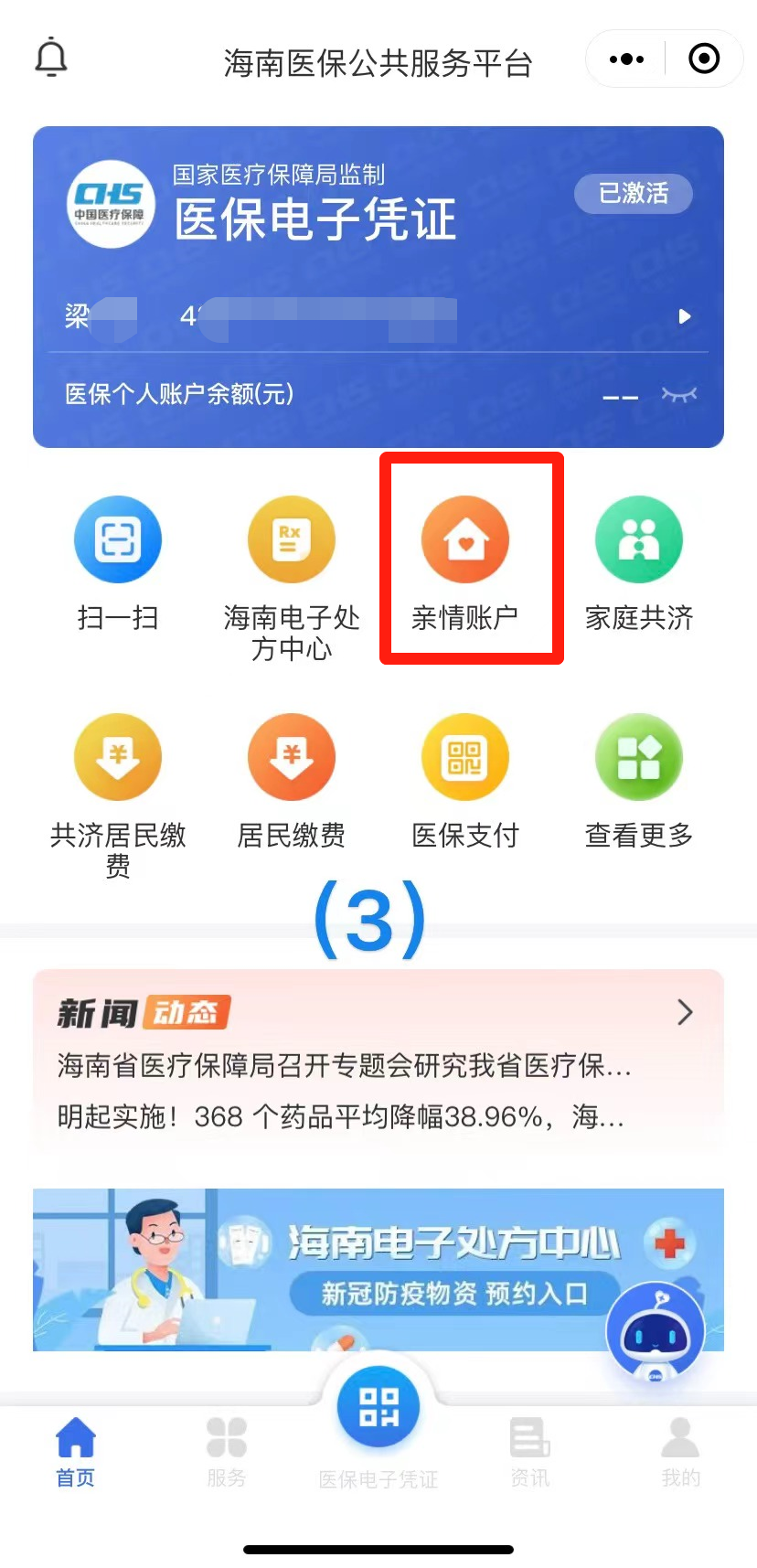Open the 医保电子凭证 card details arrow
Screen dimensions: 757x1568
[684, 316]
